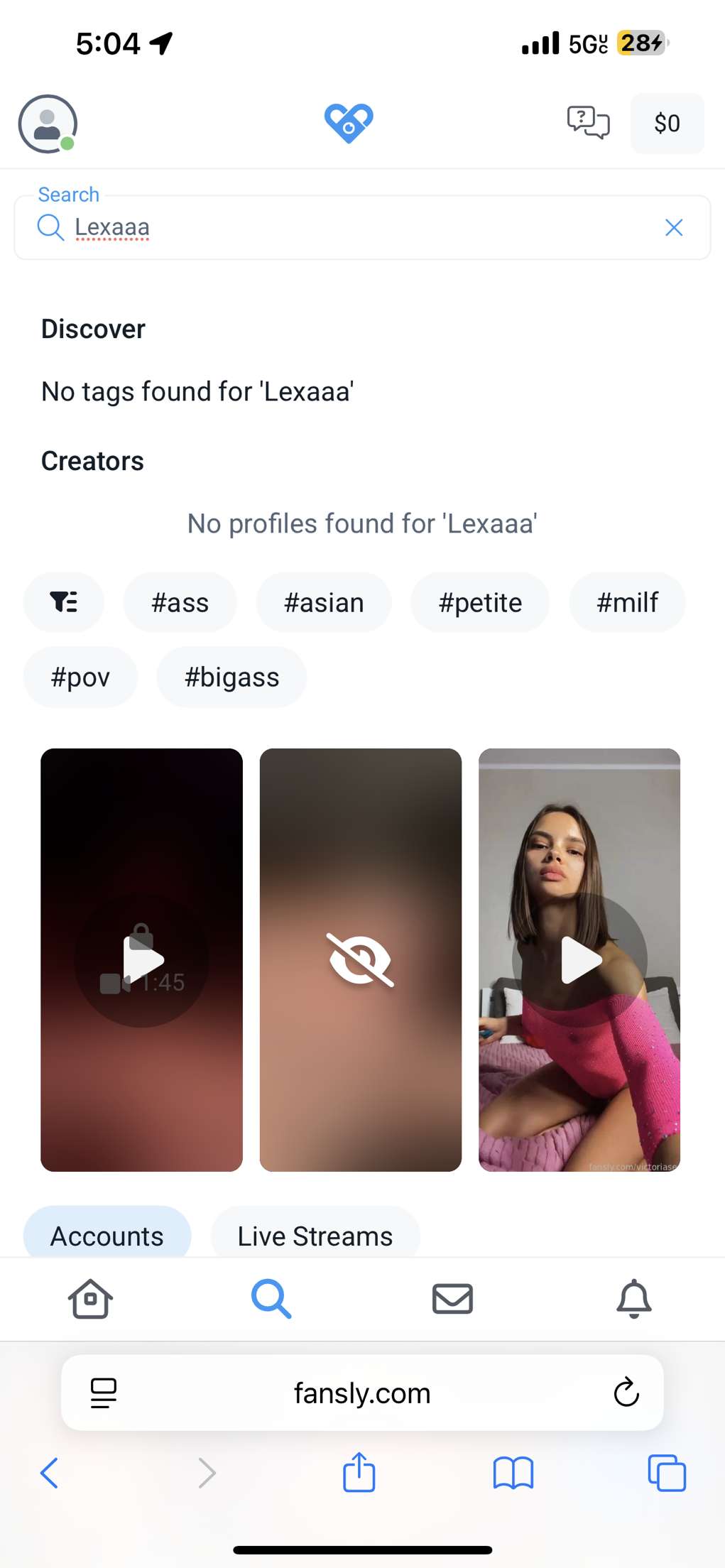Reveal the hidden blurred media tile
725x1568 pixels.
pyautogui.click(x=360, y=959)
